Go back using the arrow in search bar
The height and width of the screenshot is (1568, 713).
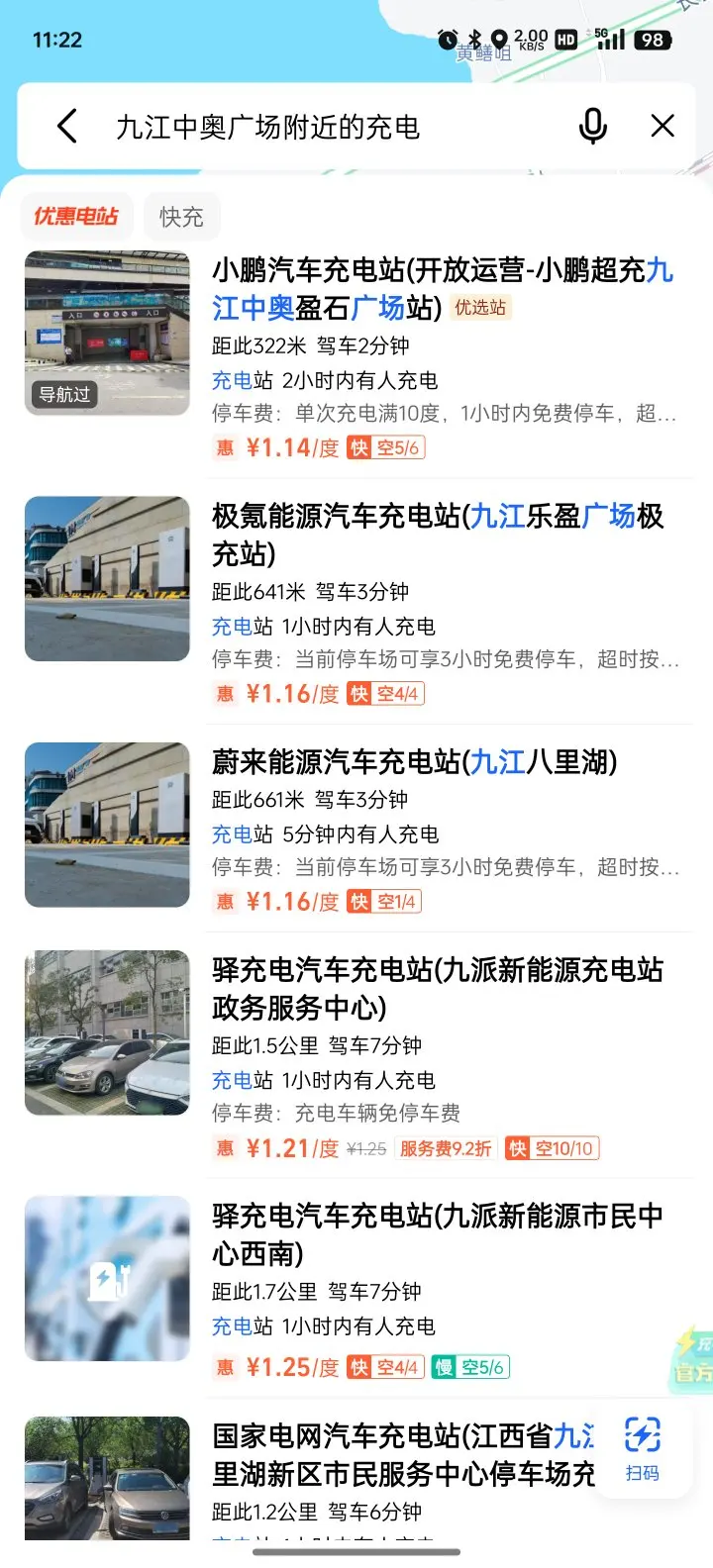[67, 127]
